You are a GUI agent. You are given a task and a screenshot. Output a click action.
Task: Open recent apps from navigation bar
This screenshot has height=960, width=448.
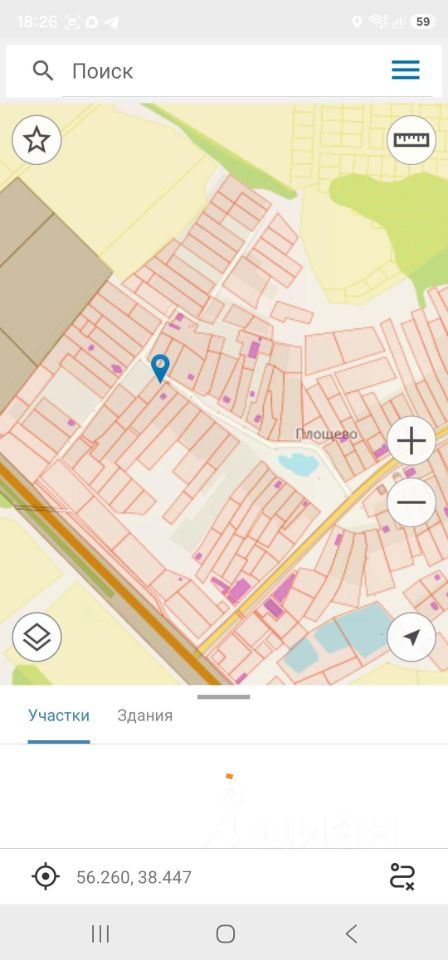point(100,934)
